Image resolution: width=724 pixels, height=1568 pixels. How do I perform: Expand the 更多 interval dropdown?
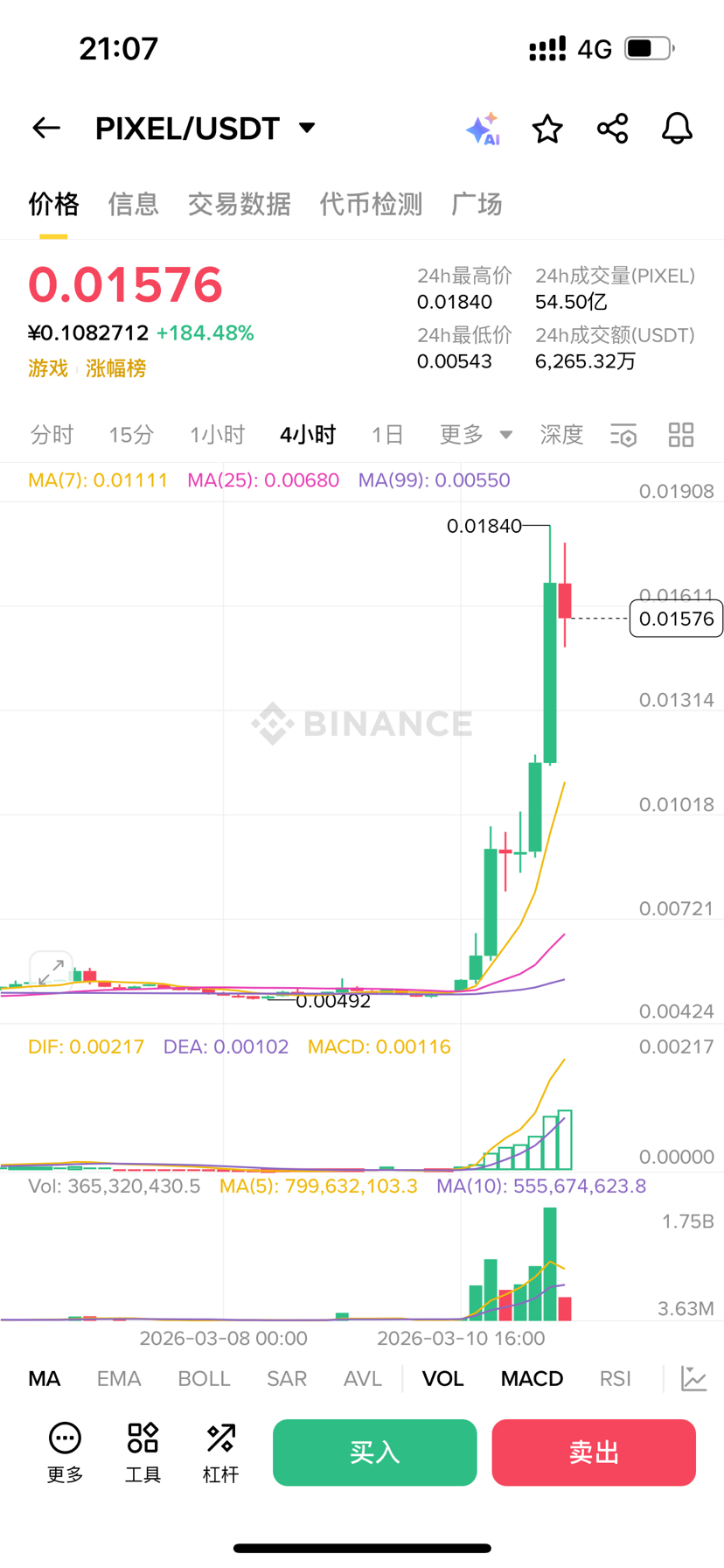[x=475, y=435]
